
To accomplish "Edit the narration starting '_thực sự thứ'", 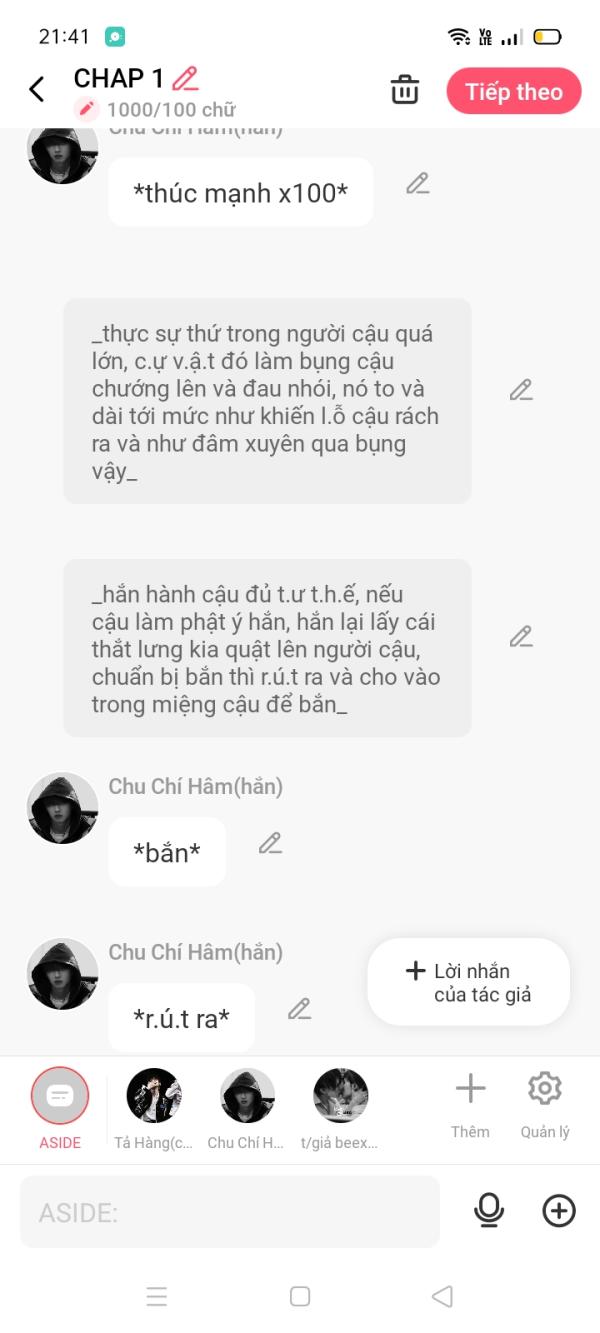I will (x=521, y=390).
